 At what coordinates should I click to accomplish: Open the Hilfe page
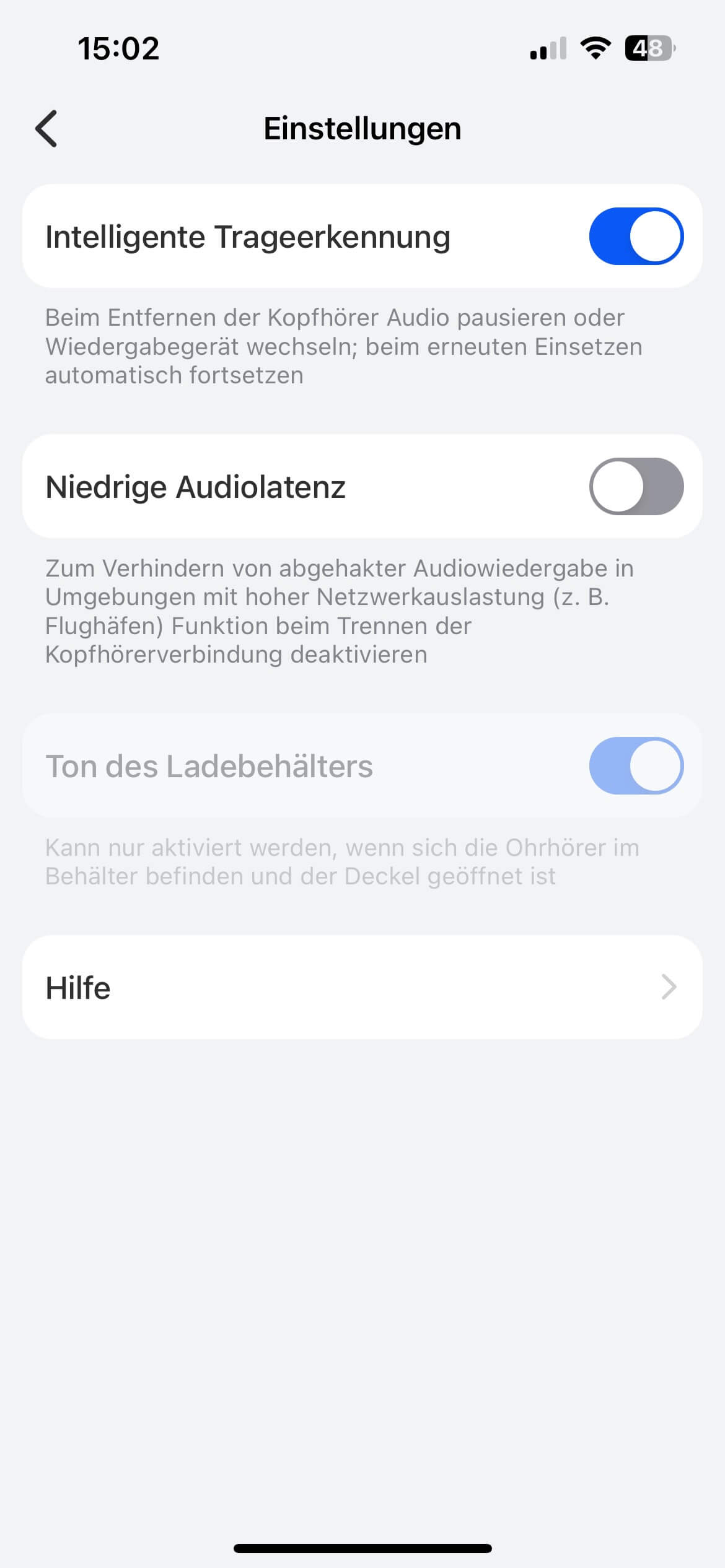362,987
